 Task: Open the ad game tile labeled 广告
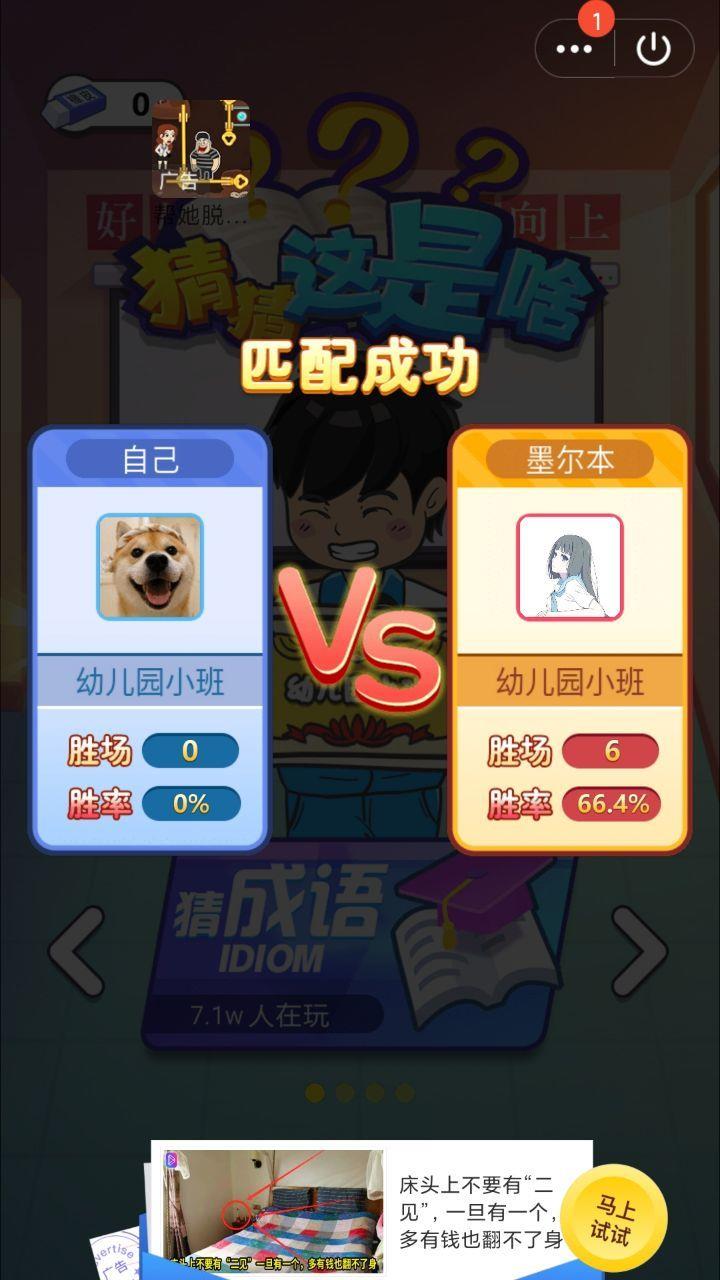201,148
